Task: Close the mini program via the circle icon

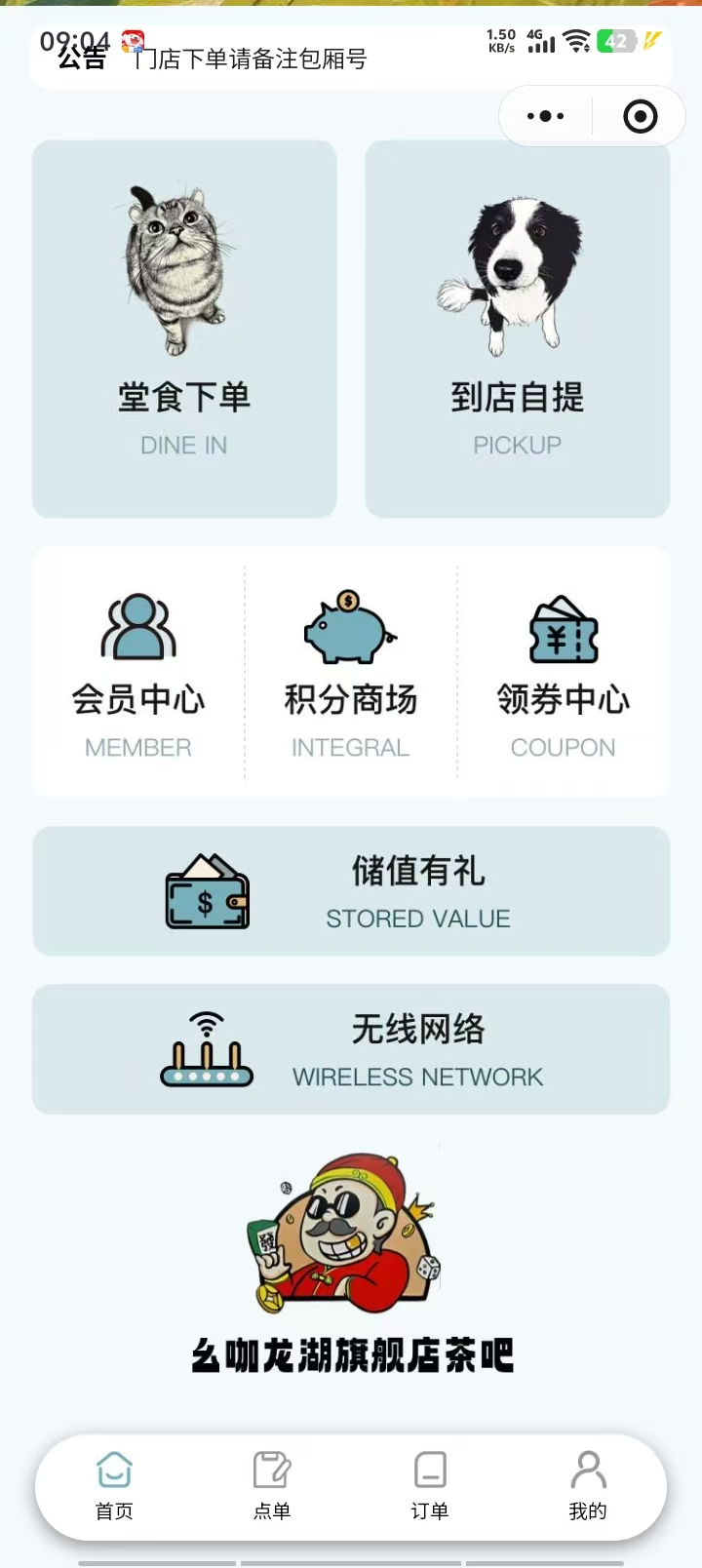Action: 640,117
